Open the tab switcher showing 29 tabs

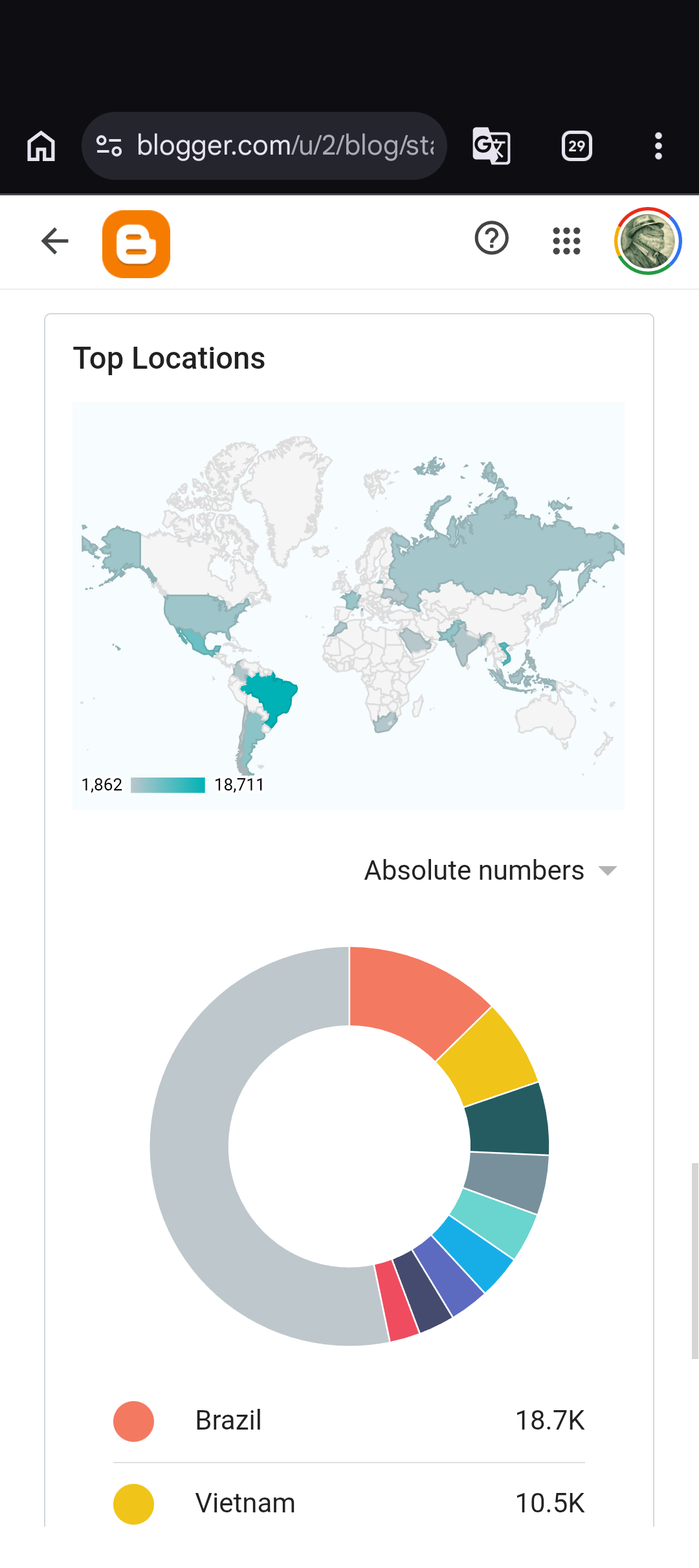point(577,146)
